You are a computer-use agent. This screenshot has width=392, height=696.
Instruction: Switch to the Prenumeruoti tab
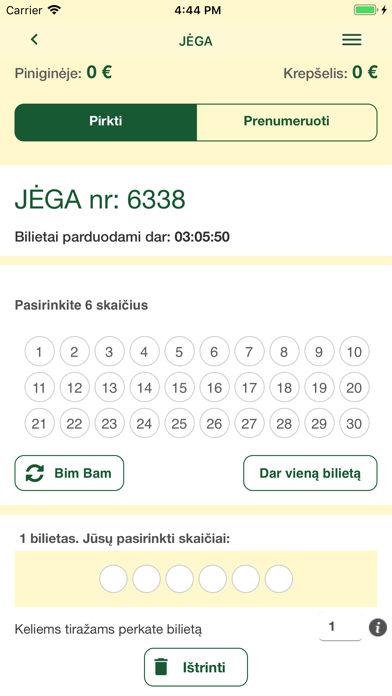tap(287, 122)
